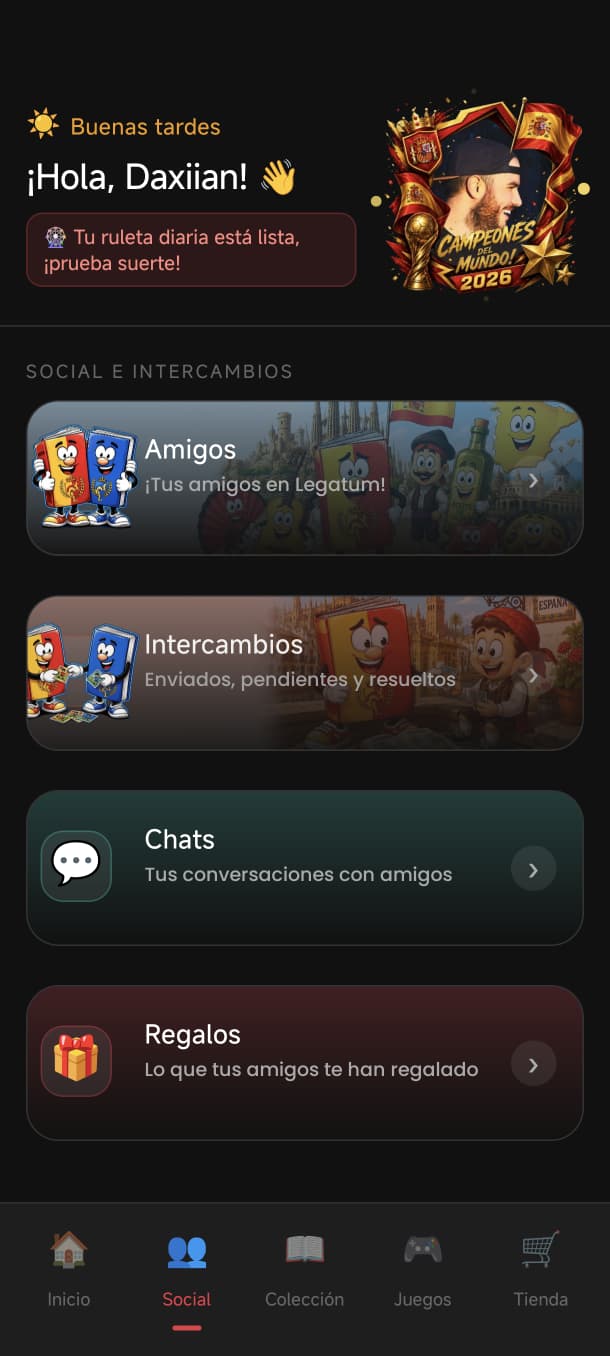Open the Tienda tab
This screenshot has height=1356, width=610.
click(x=541, y=1271)
